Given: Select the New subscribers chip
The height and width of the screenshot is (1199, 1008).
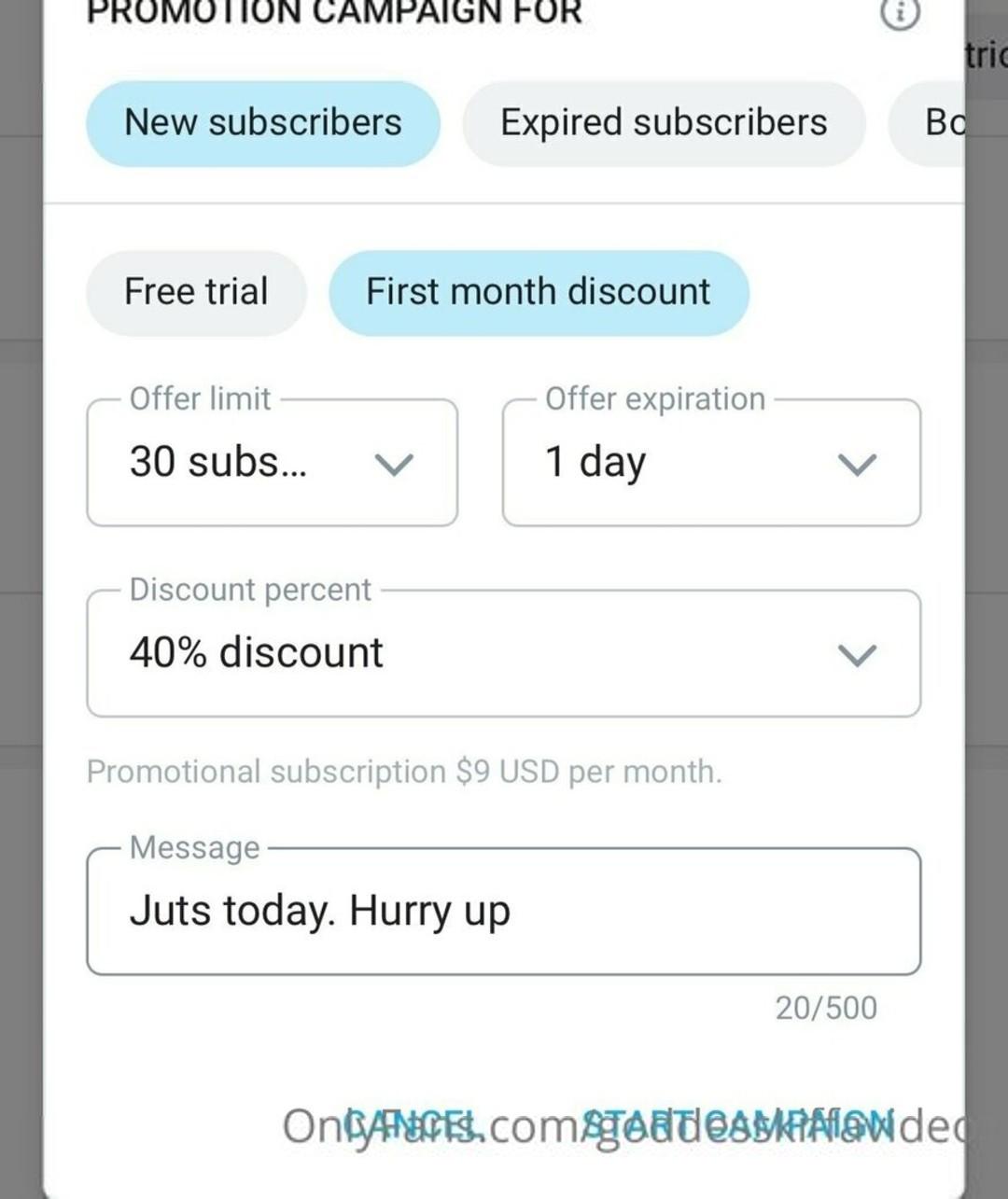Looking at the screenshot, I should (263, 123).
